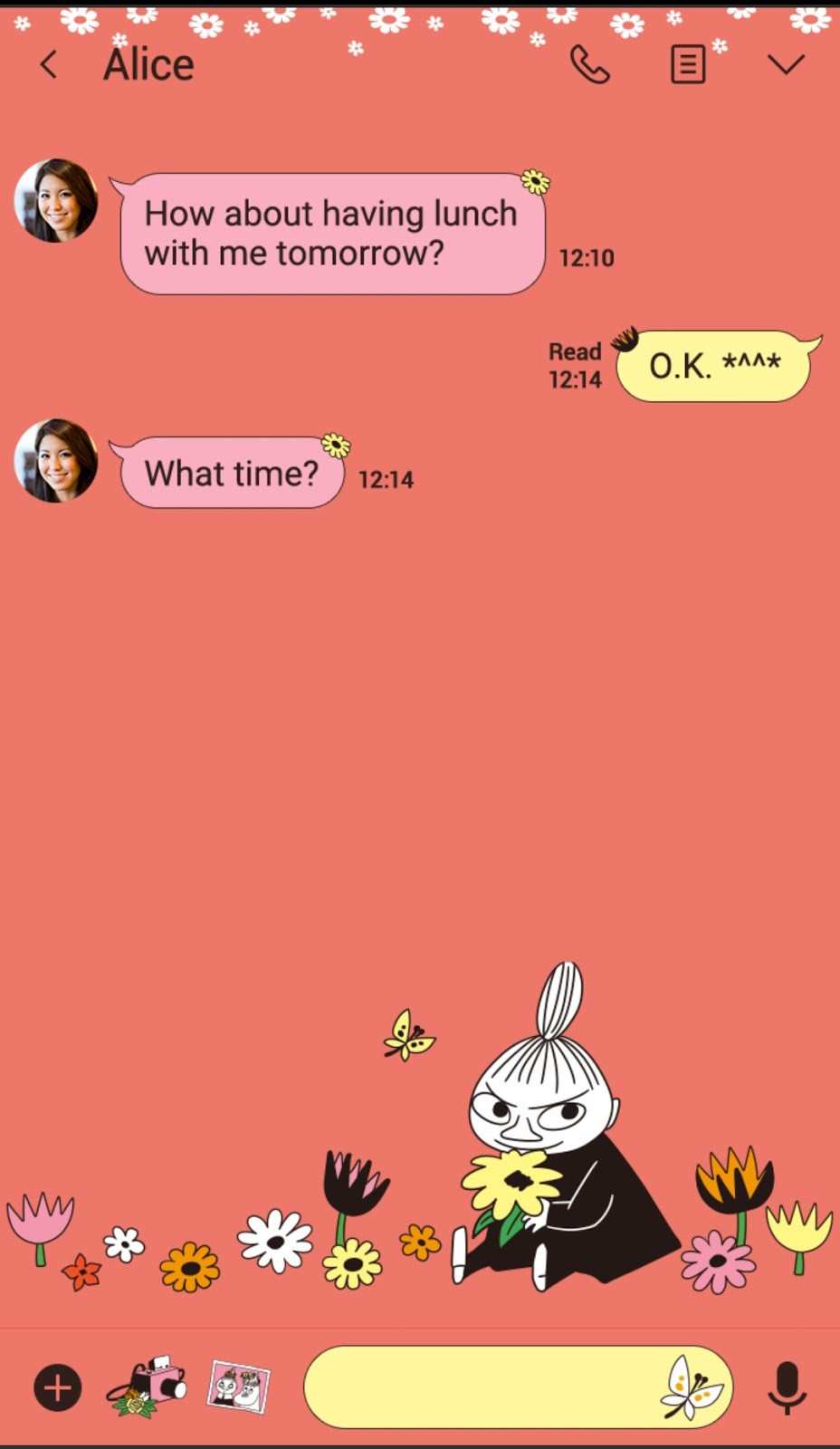Screen dimensions: 840x1449
Task: Open the photo gallery picker
Action: (239, 1387)
